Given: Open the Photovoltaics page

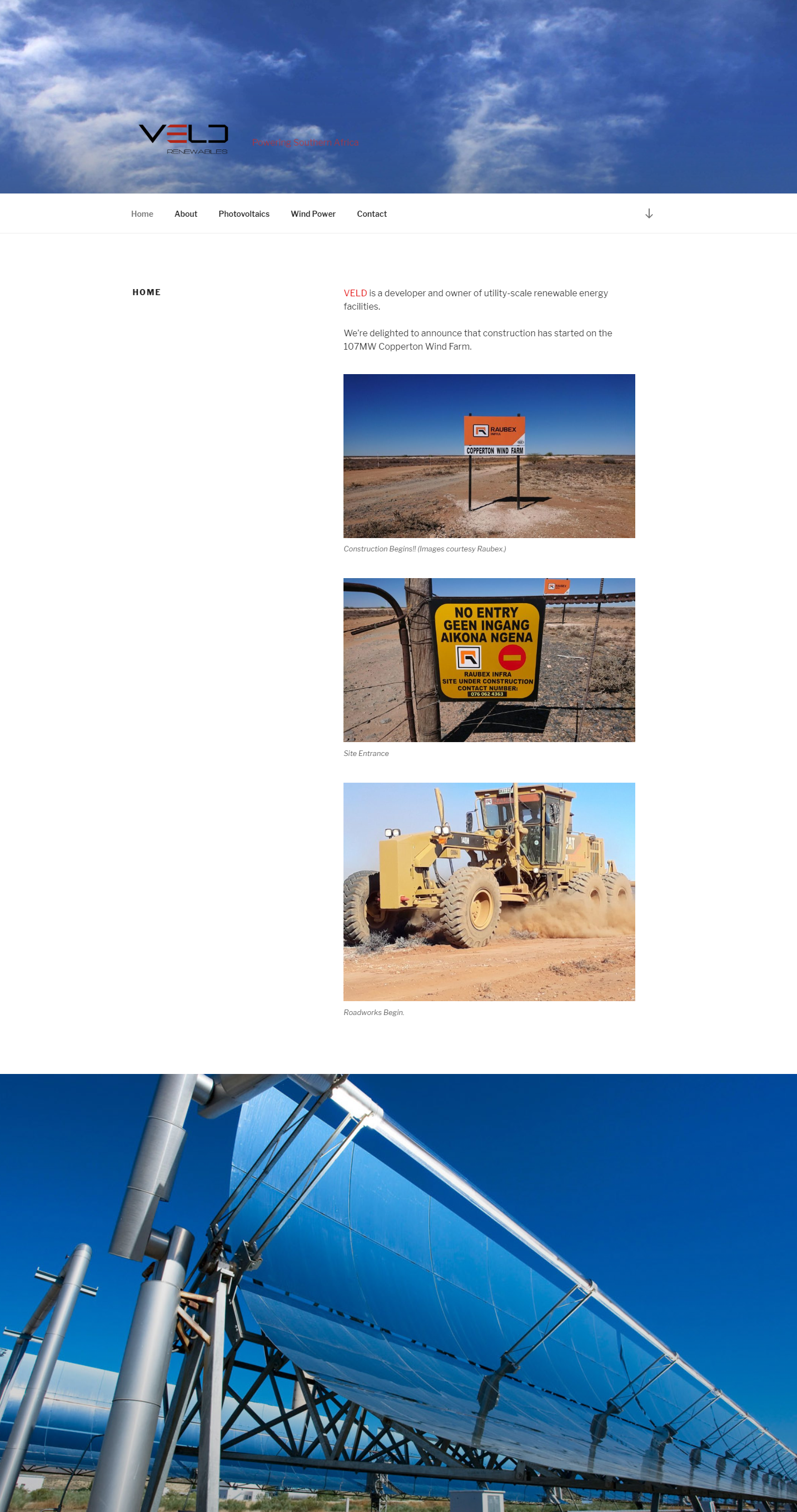Looking at the screenshot, I should point(243,213).
